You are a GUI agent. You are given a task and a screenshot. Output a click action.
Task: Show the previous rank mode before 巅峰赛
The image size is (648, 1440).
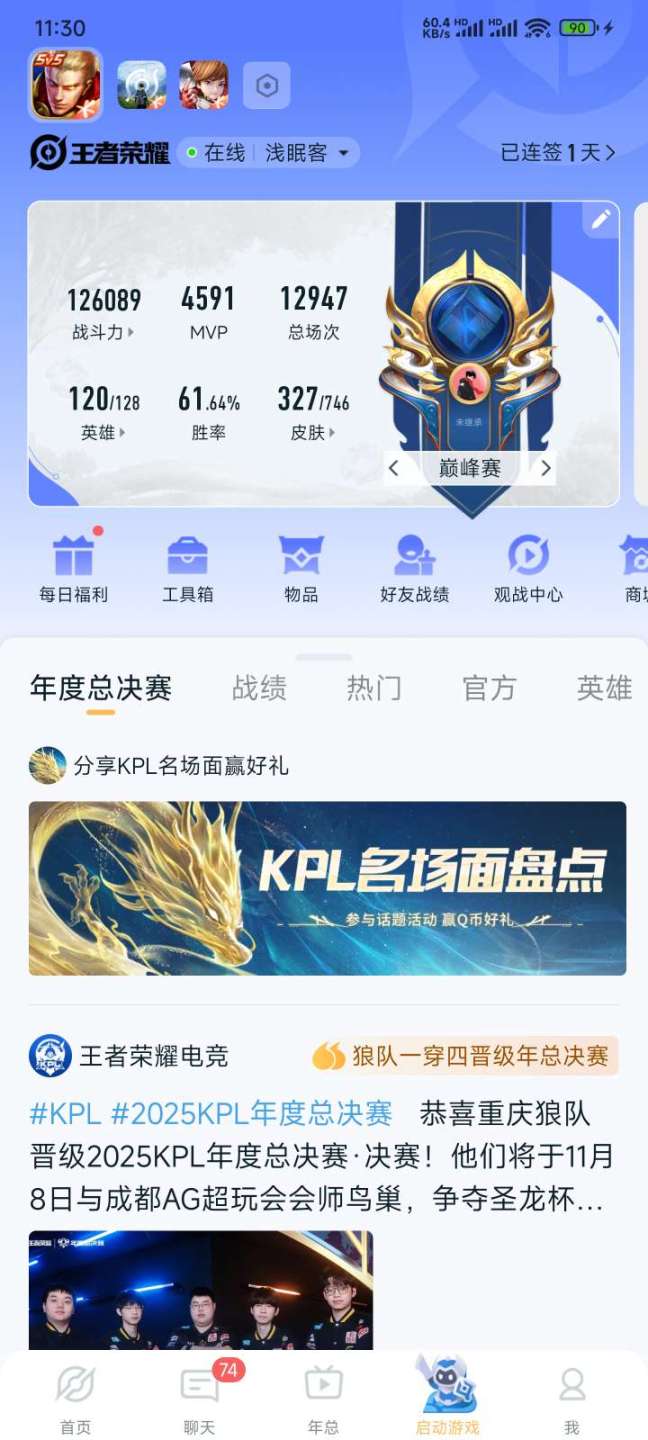[394, 468]
